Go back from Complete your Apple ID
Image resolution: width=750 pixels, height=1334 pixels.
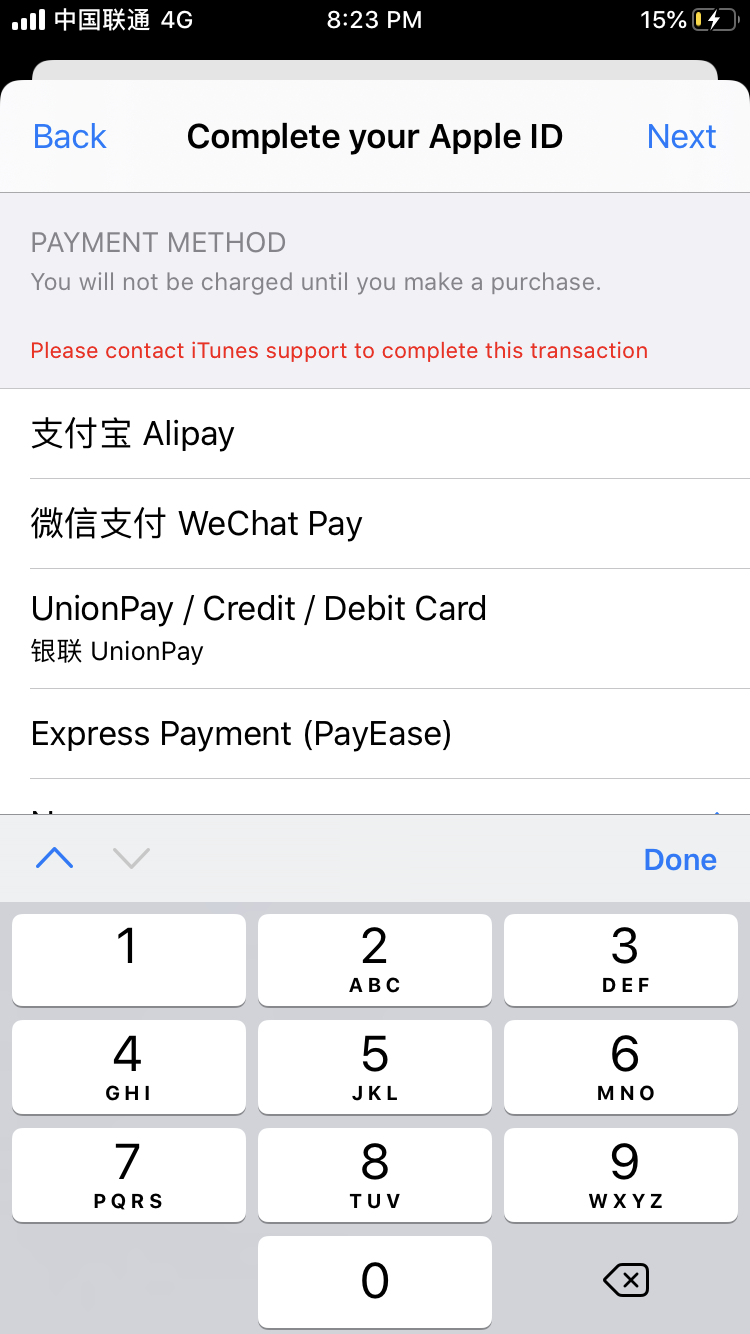point(69,136)
